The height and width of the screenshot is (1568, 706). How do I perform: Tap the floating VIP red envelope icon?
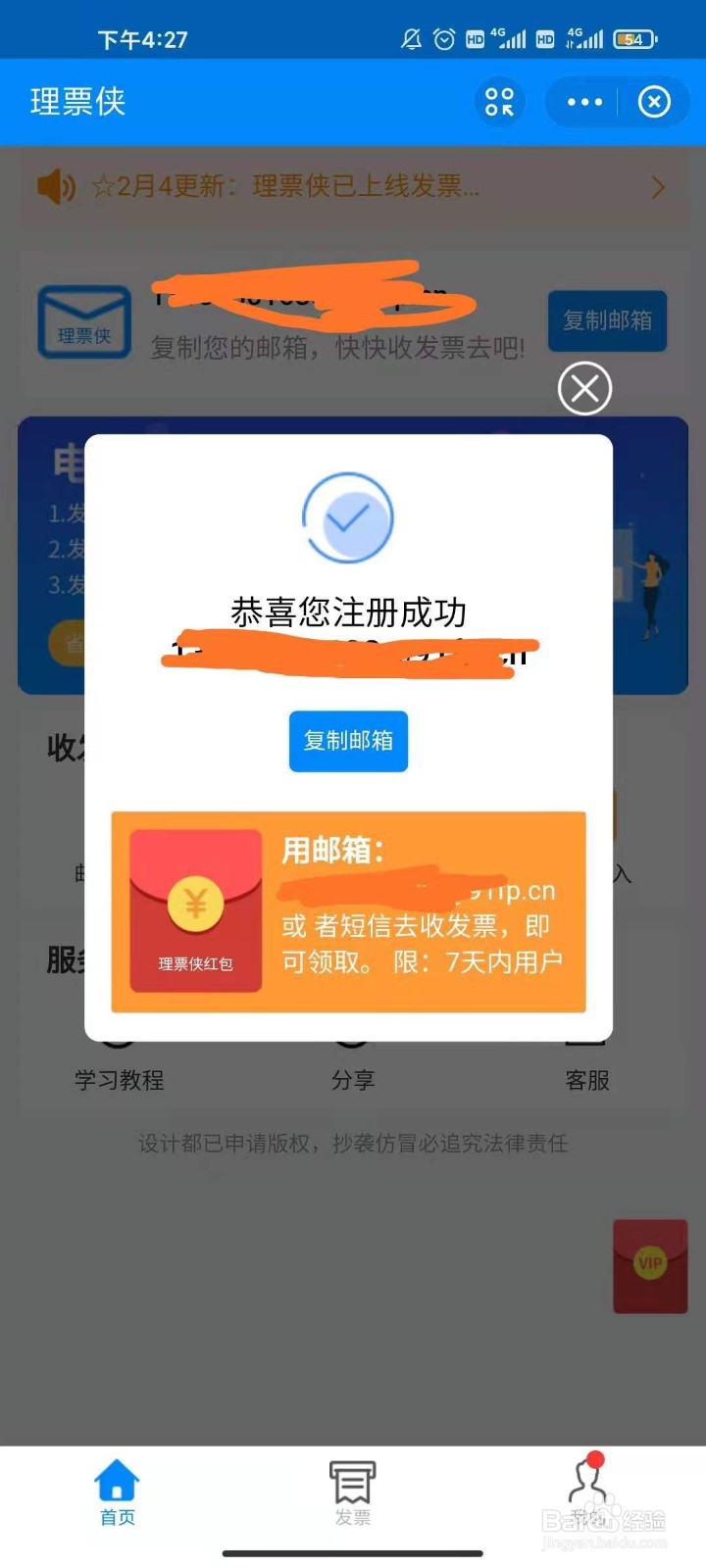tap(649, 1266)
